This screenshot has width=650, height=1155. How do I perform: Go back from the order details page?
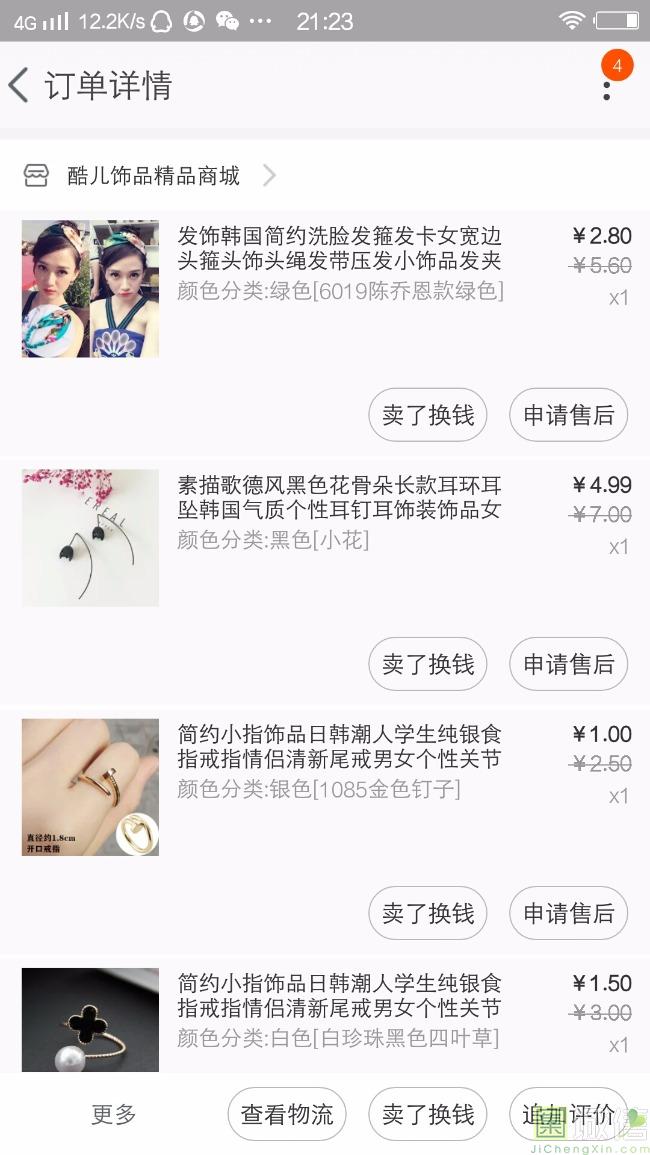point(20,86)
